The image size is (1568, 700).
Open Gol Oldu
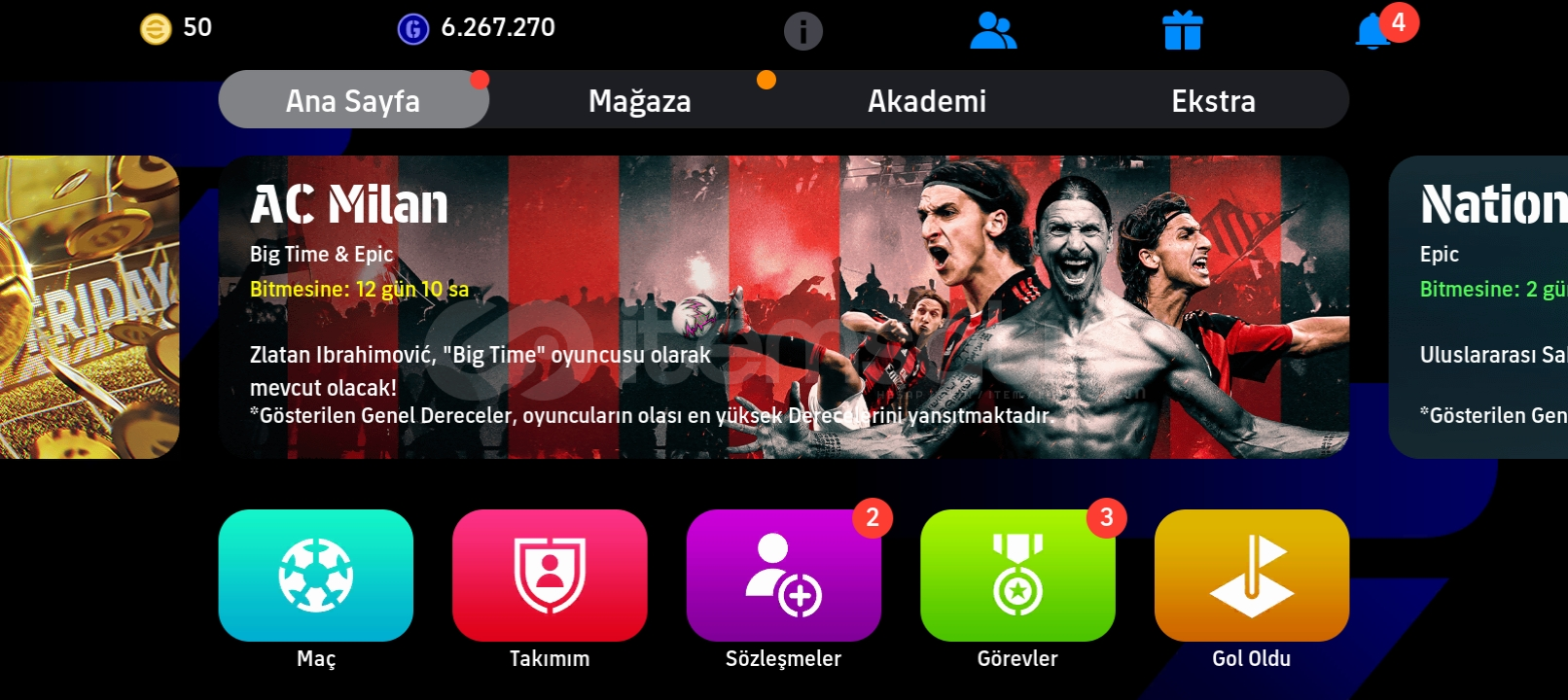pos(1251,576)
